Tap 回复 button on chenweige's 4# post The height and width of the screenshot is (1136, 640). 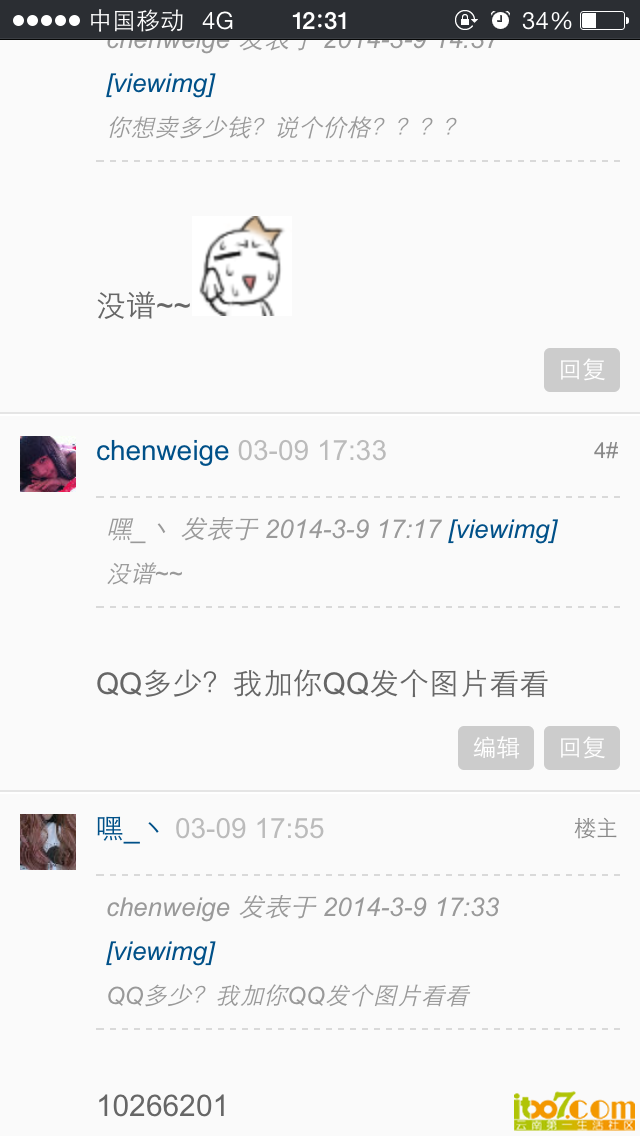click(581, 748)
